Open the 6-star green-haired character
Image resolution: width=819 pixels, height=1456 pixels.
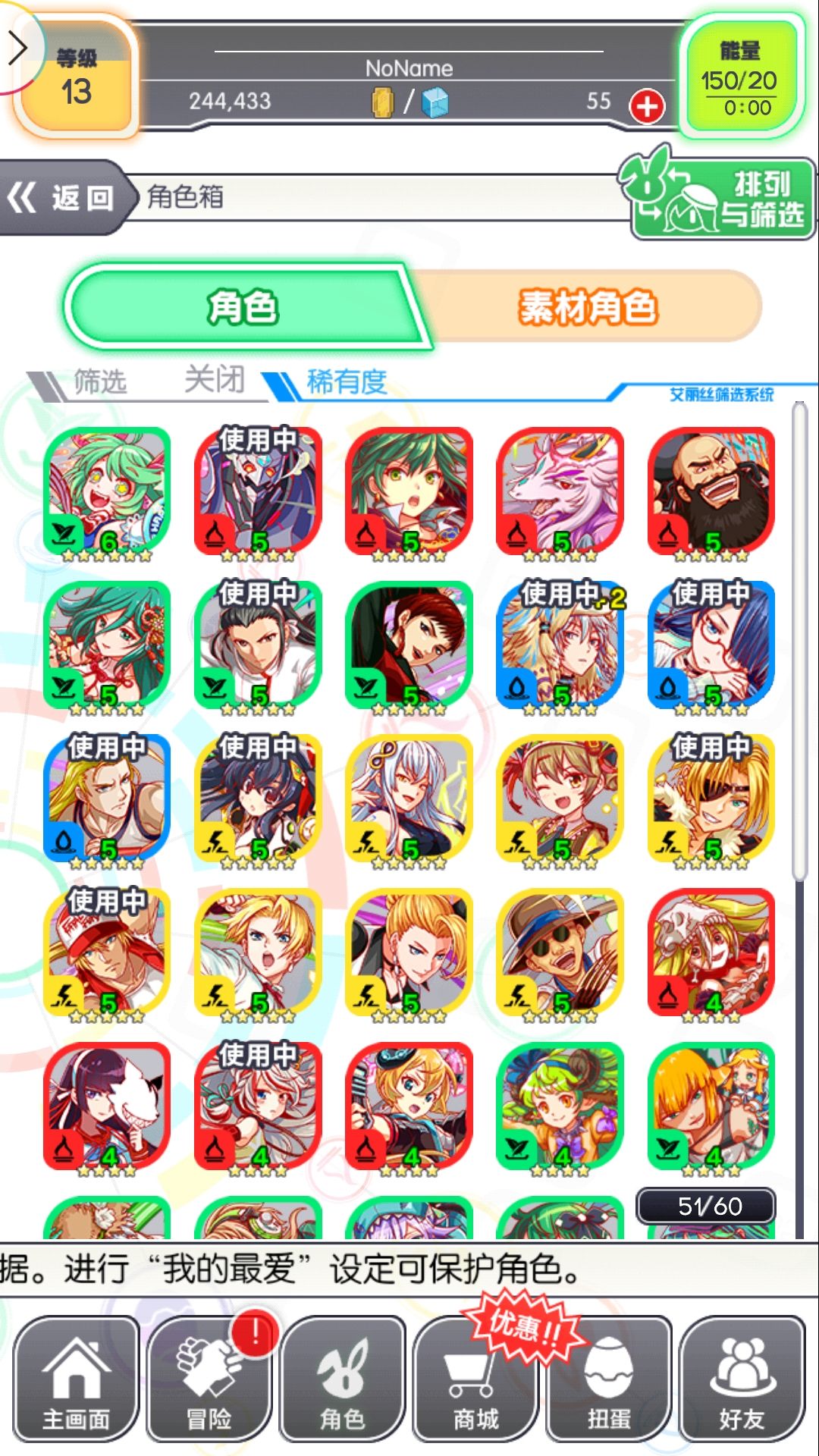(x=107, y=493)
